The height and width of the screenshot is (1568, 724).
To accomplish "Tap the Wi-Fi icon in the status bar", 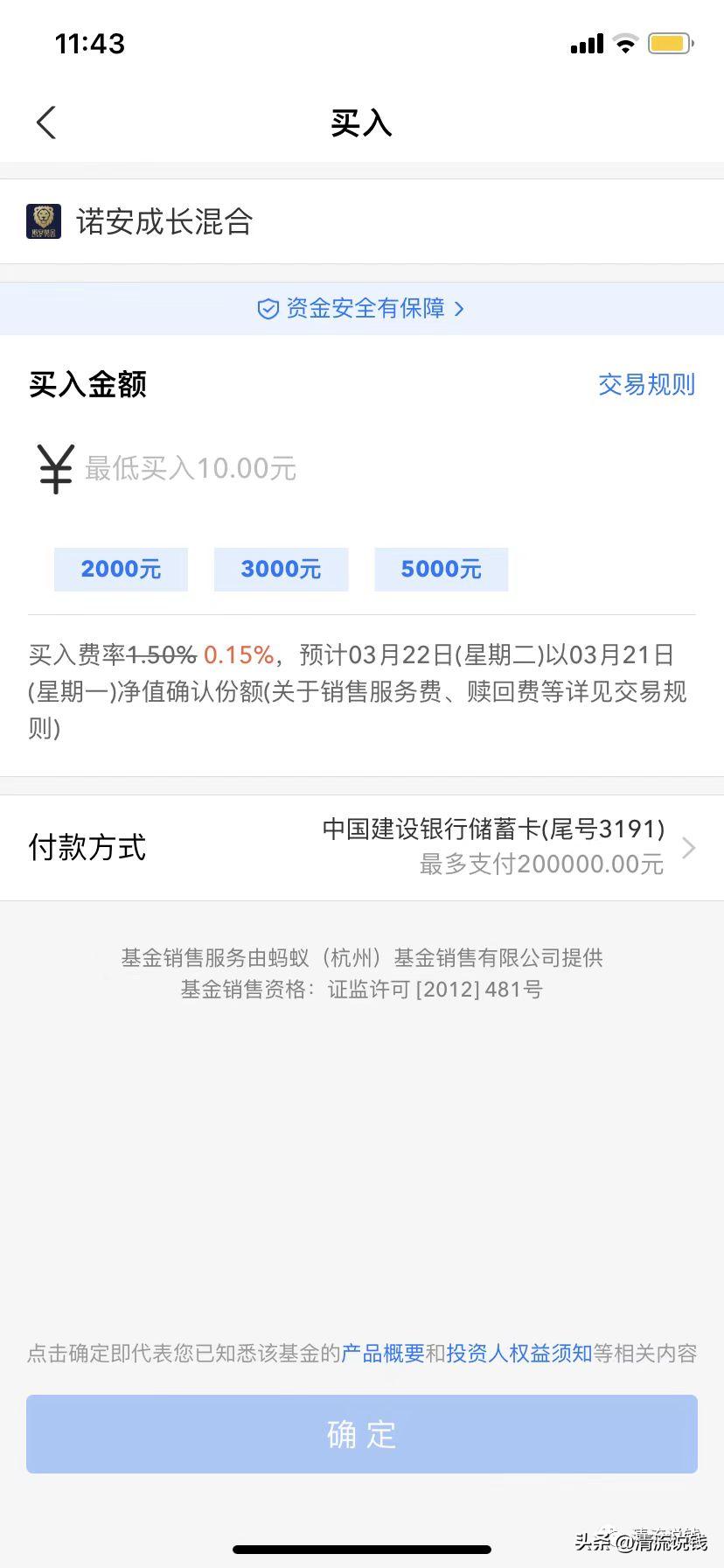I will (x=626, y=42).
